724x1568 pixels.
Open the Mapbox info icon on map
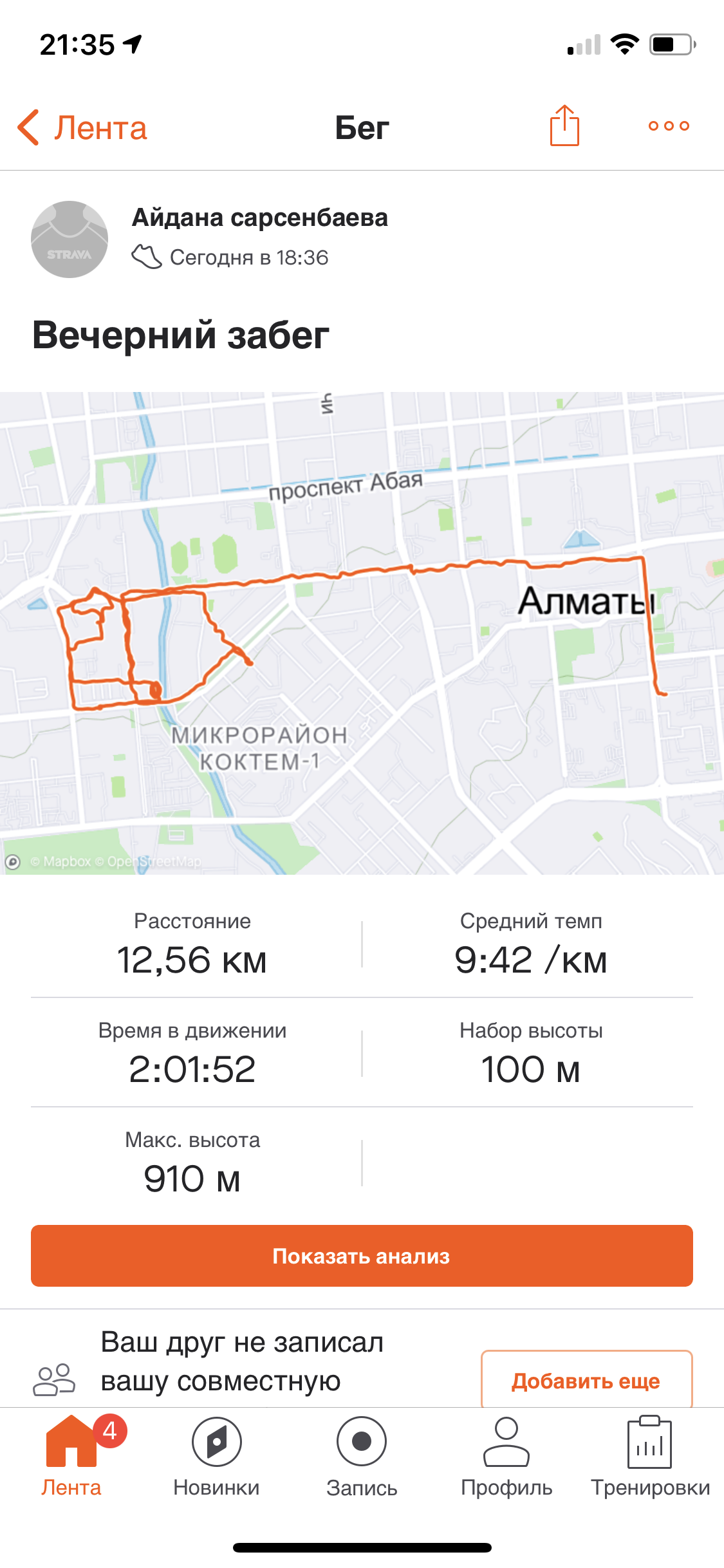(x=13, y=862)
